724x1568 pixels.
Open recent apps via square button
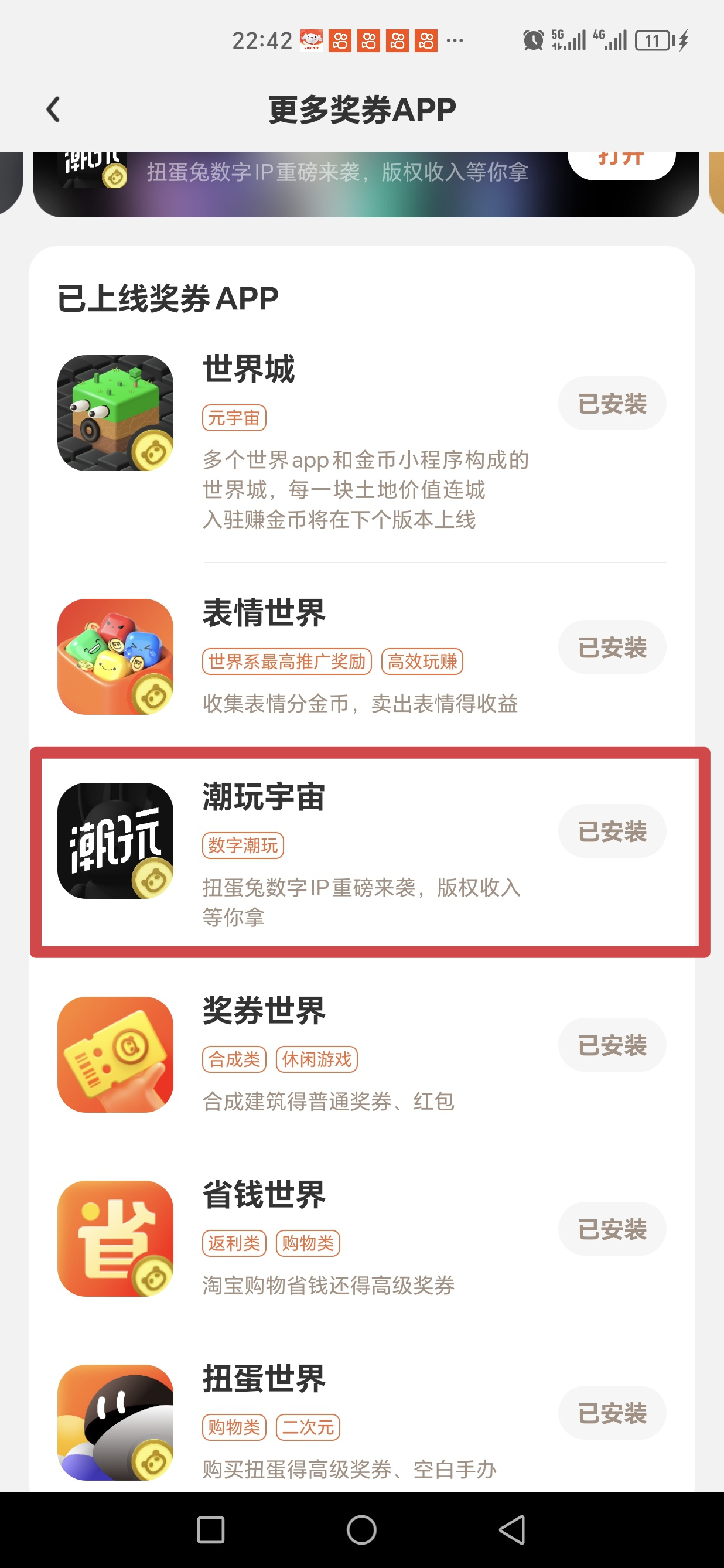point(210,1530)
